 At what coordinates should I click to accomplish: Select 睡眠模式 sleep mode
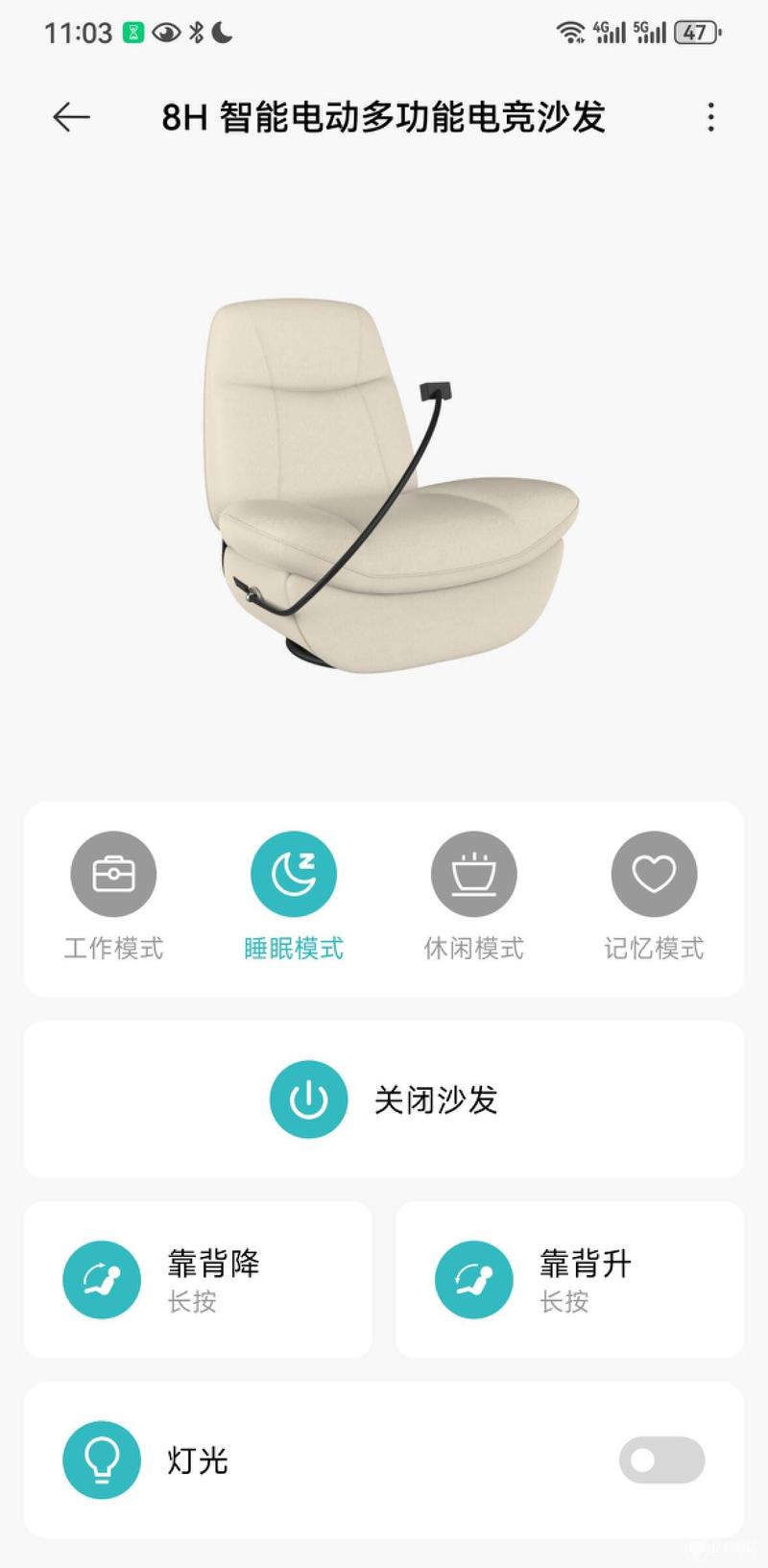pos(294,897)
